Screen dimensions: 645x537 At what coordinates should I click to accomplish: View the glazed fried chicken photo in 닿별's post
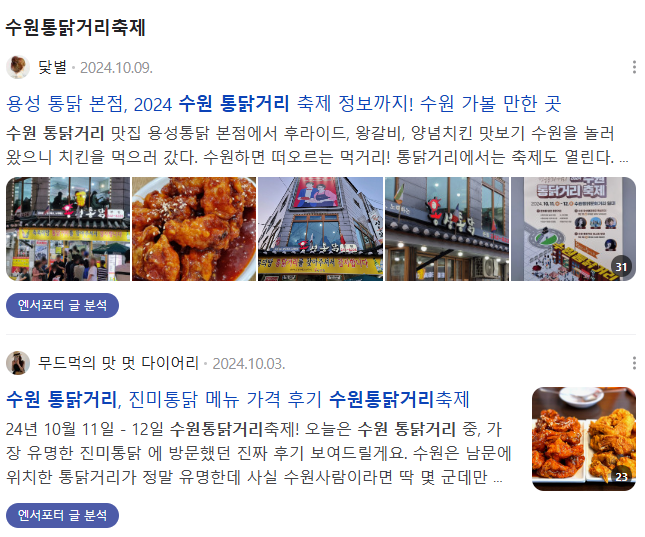(193, 229)
